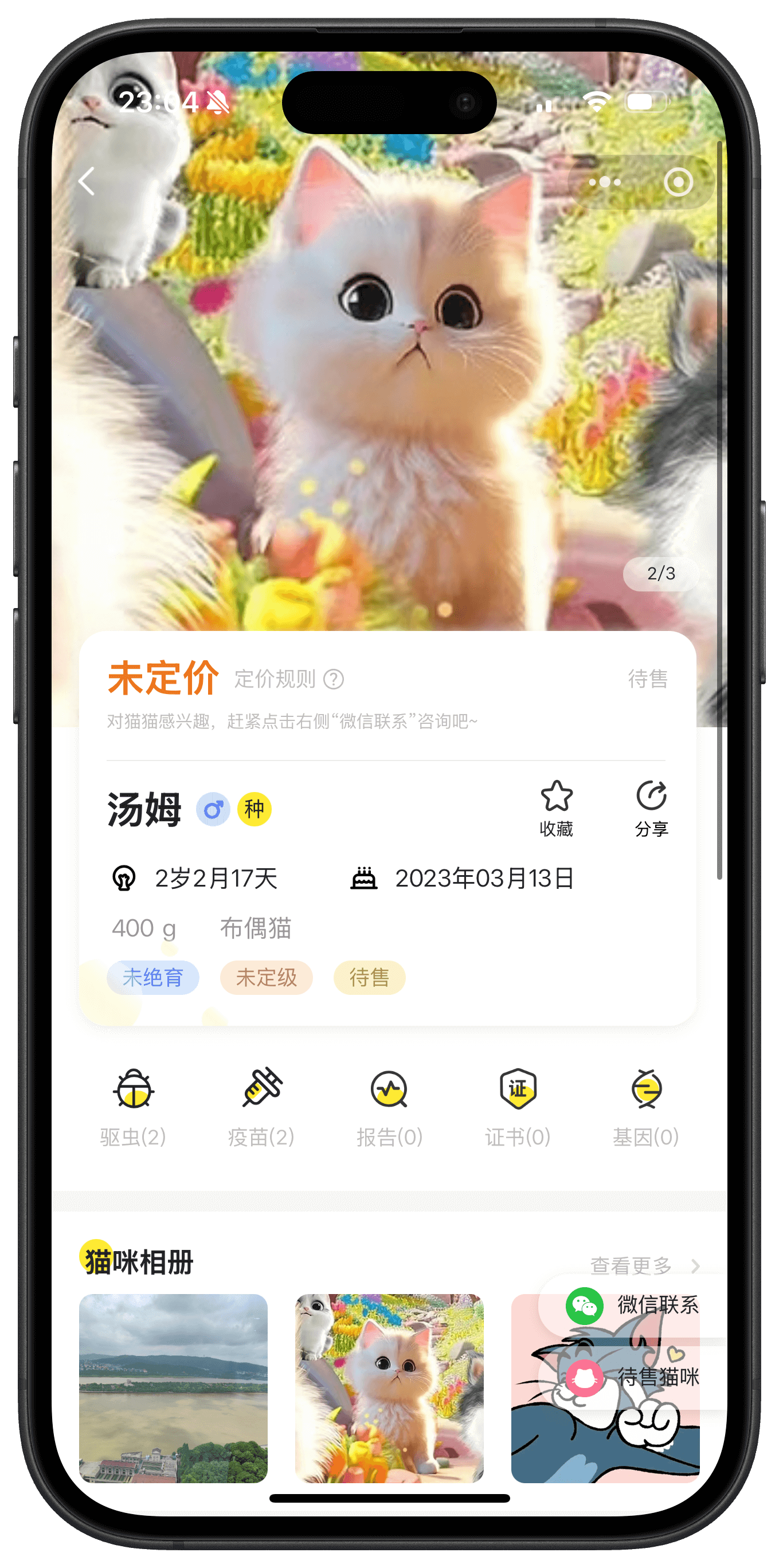Open the 定价规则 pricing rules help
Viewport: 779px width, 1568px height.
tap(289, 679)
